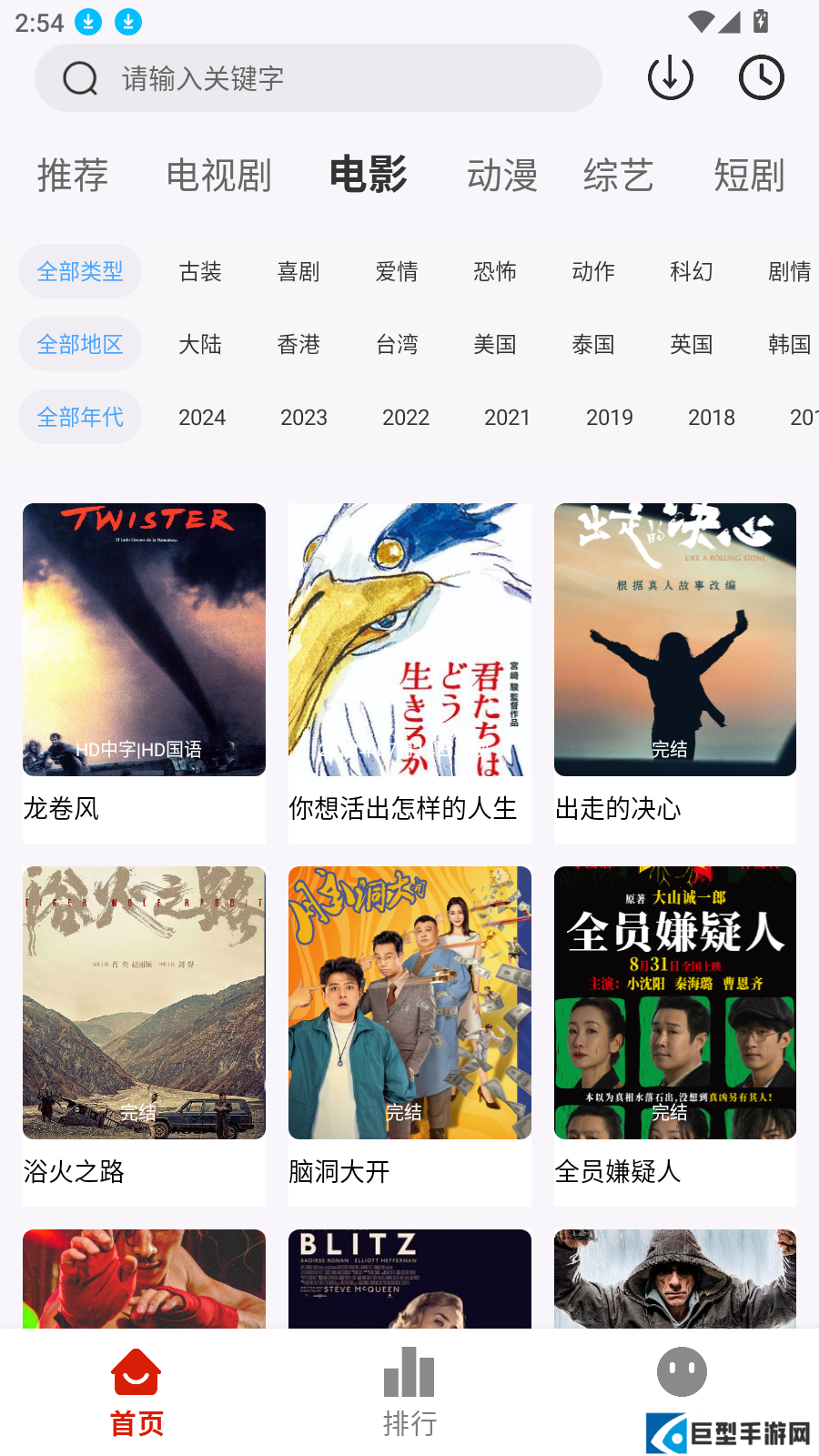
Task: Select the 香港 region filter
Action: coord(298,344)
